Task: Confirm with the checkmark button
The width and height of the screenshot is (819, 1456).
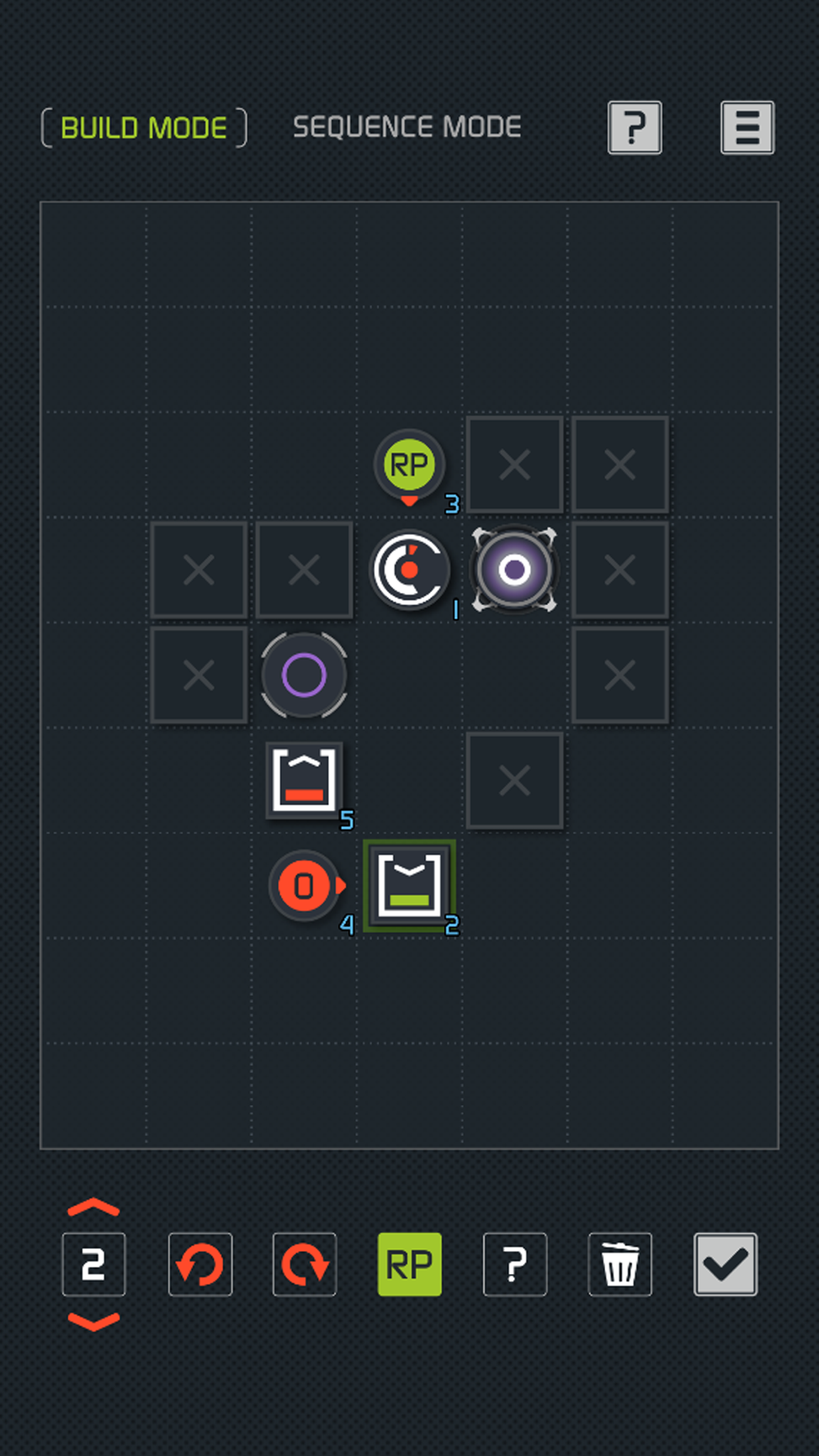Action: click(725, 1264)
